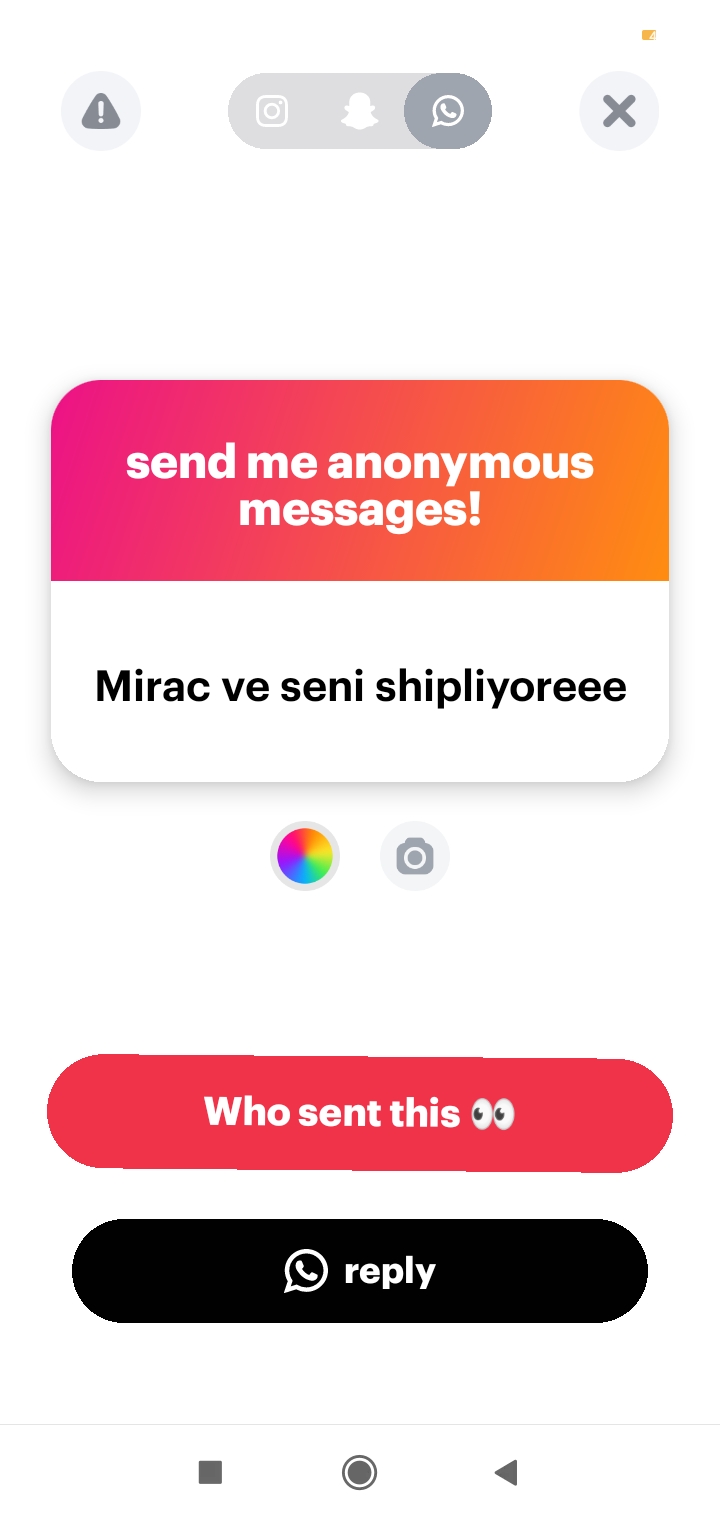Open the recent apps view
Image resolution: width=720 pixels, height=1520 pixels.
210,1472
